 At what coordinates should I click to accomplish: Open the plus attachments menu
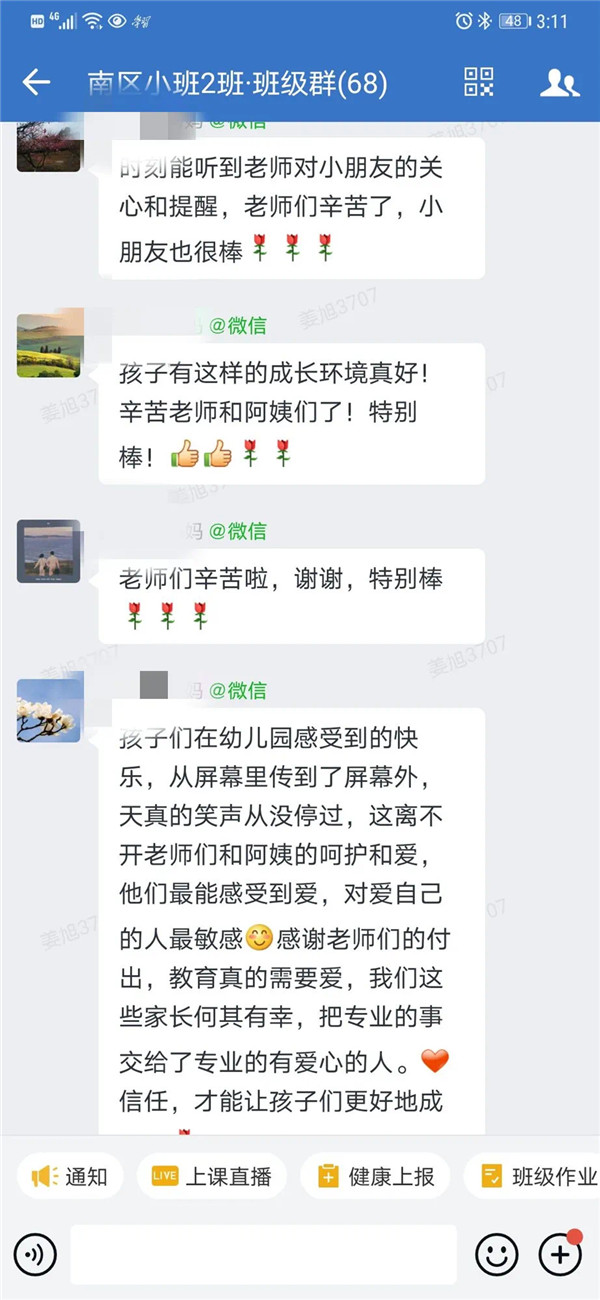560,1253
